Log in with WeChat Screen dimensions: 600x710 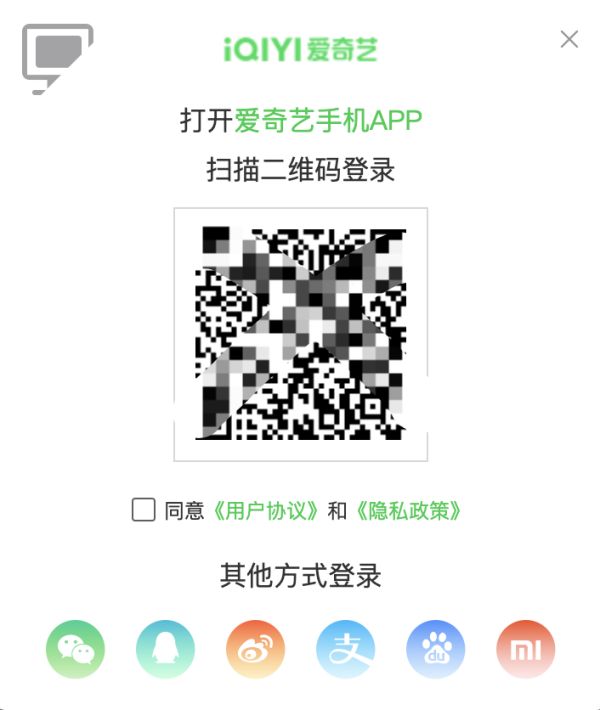tap(75, 650)
